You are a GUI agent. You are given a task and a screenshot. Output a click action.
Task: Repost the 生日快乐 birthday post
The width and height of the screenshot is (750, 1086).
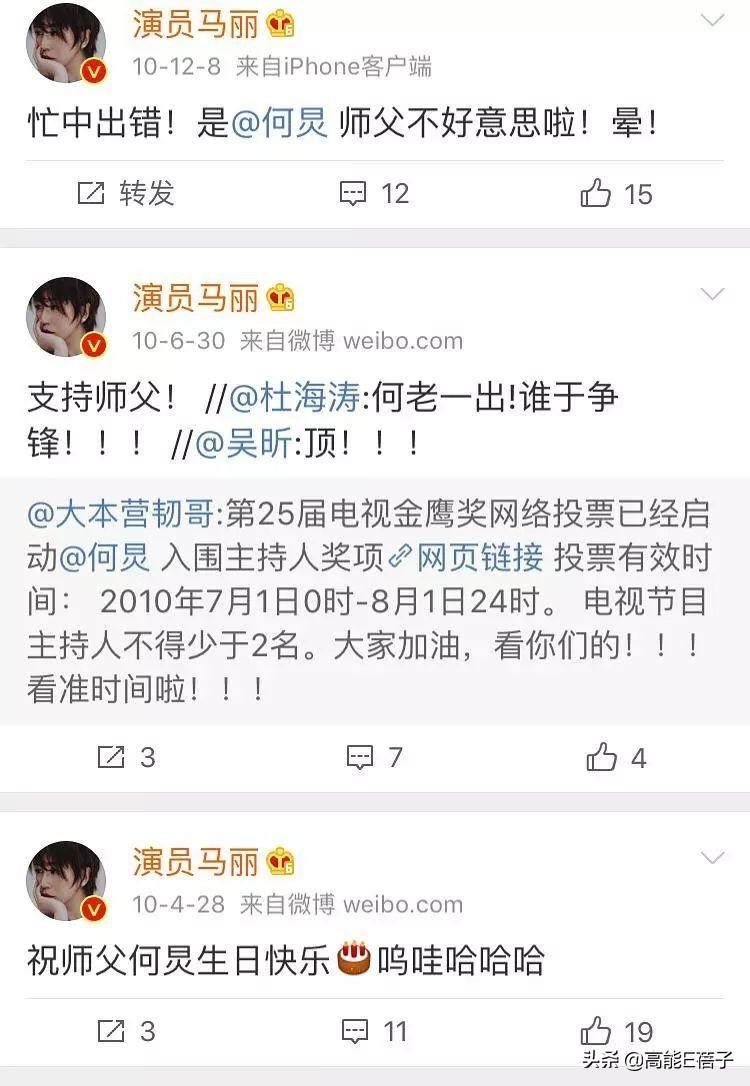[x=126, y=1031]
